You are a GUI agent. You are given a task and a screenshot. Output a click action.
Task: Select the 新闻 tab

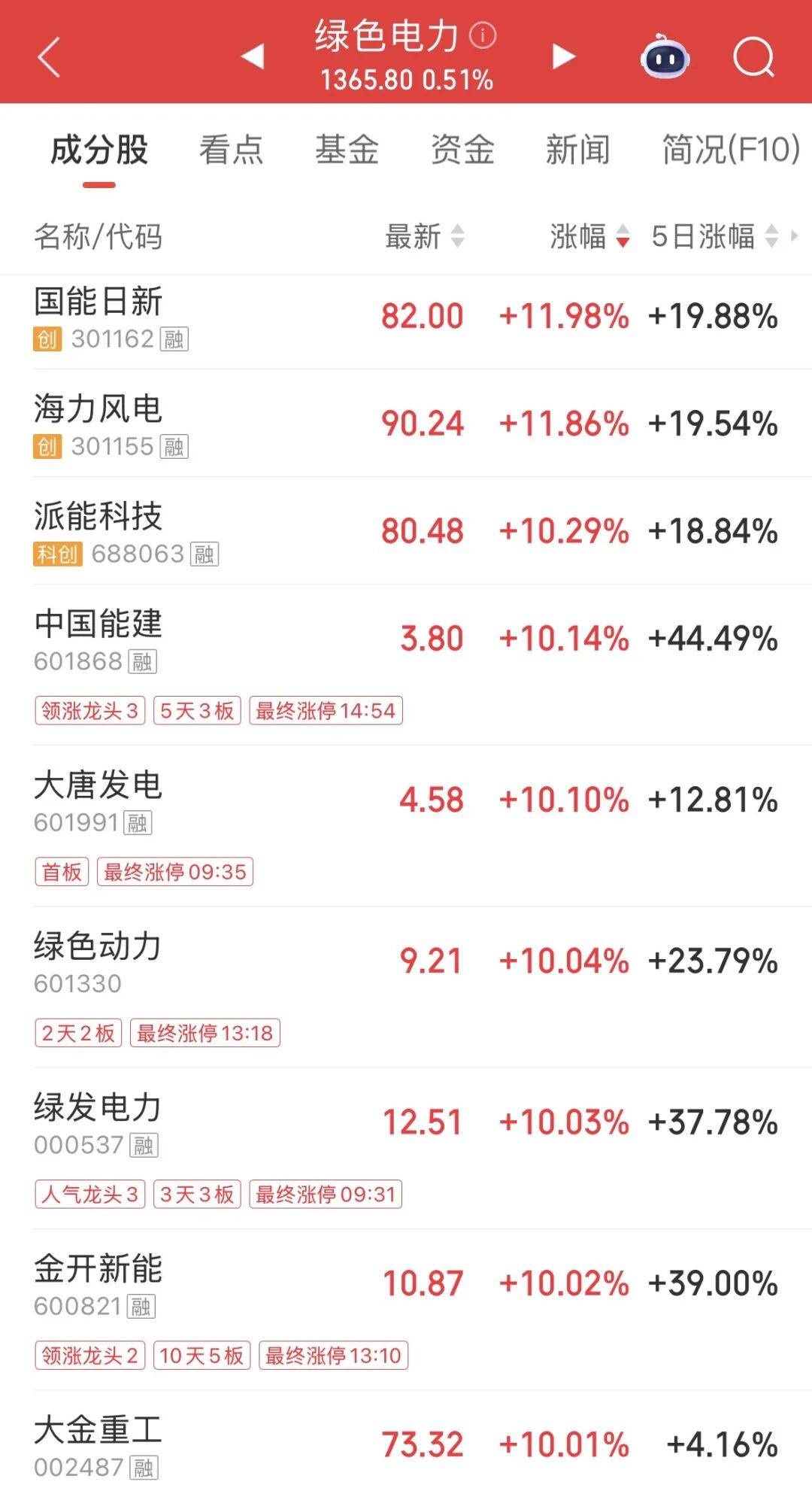(x=577, y=150)
